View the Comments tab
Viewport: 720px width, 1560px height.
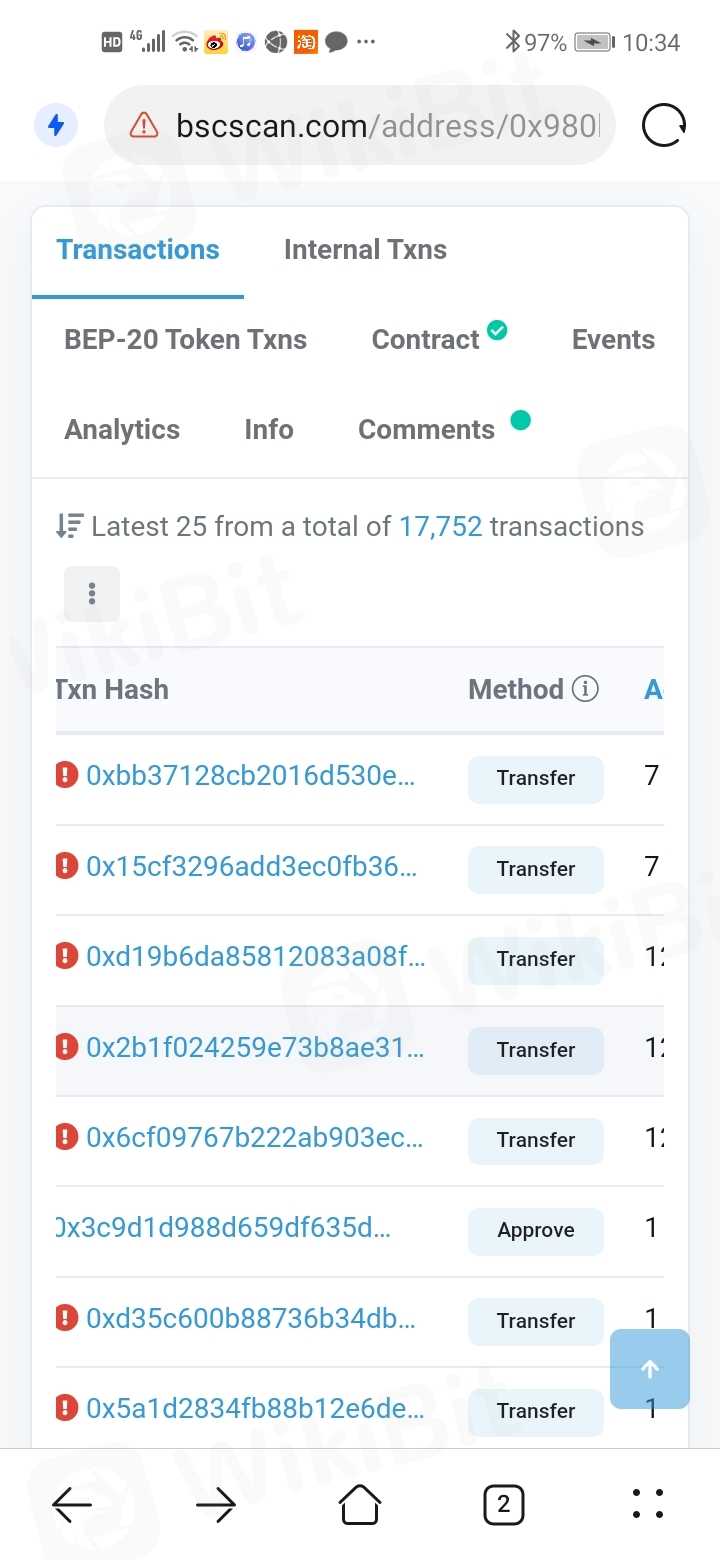click(427, 430)
